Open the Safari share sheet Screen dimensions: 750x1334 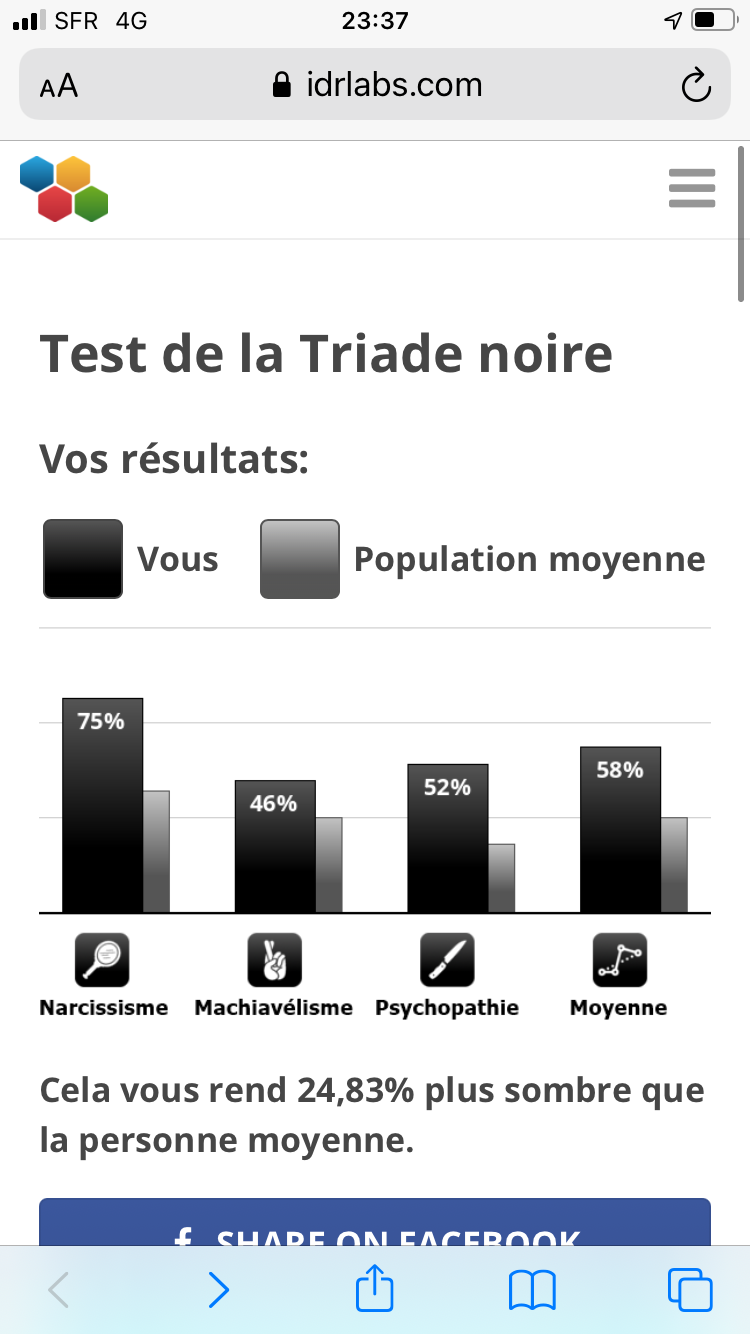375,1288
